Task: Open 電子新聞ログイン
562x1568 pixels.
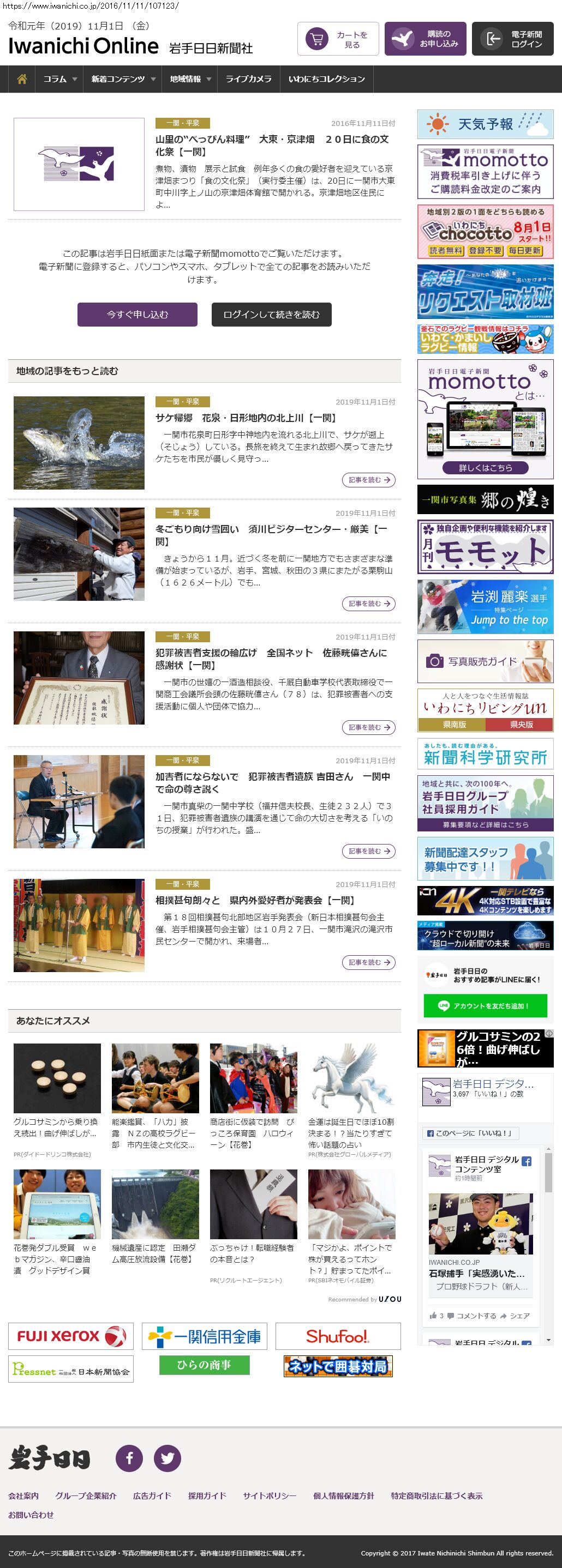Action: coord(513,40)
